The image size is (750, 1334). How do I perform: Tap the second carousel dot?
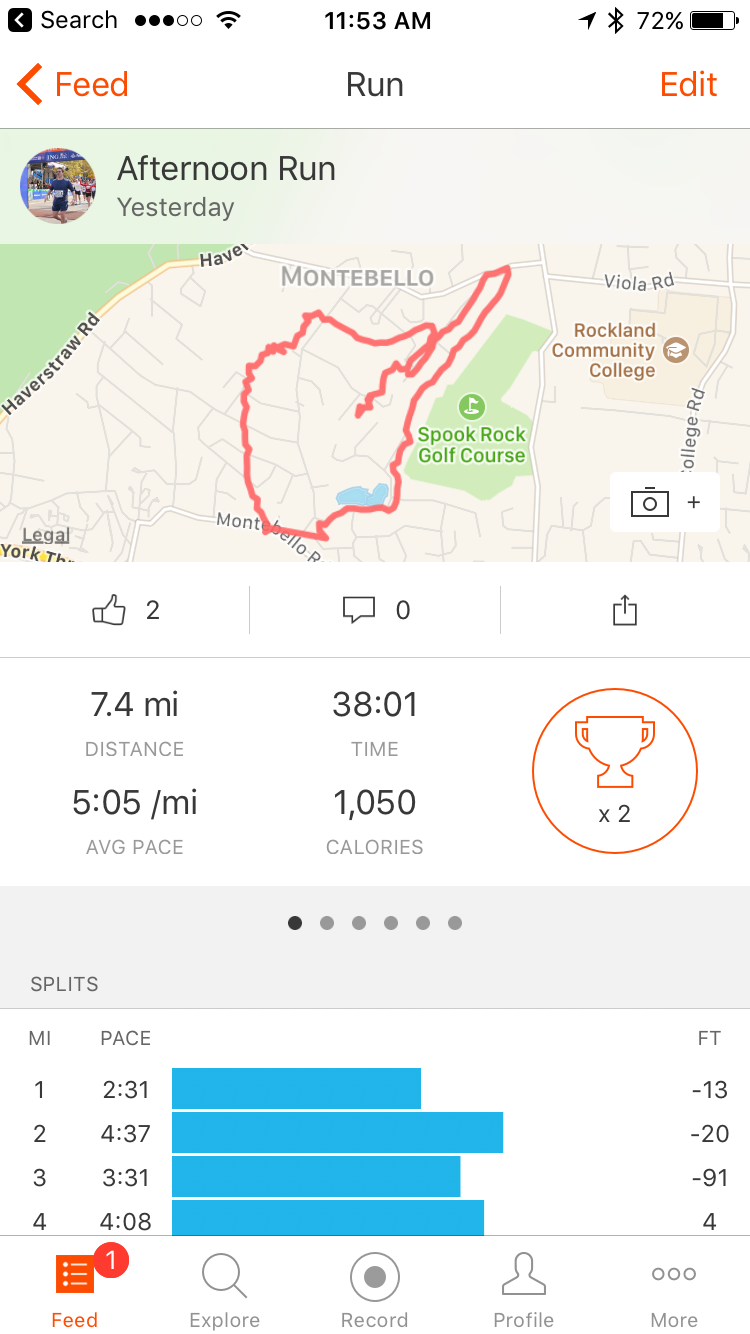[327, 922]
